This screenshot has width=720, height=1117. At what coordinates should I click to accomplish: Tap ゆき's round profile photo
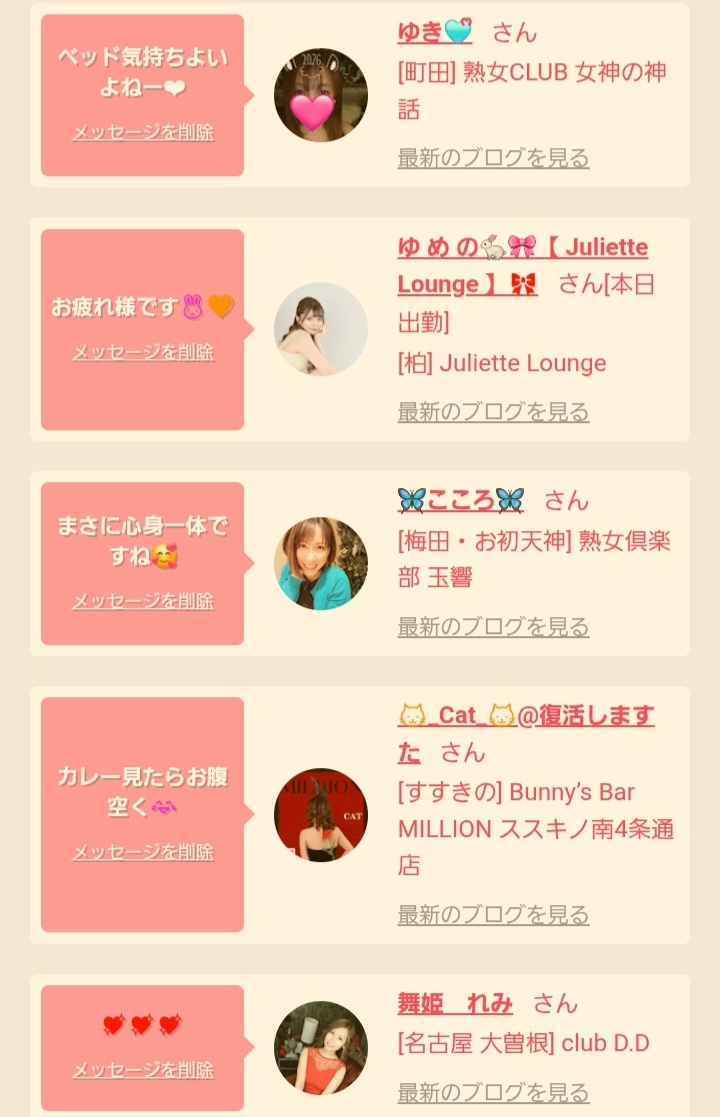point(320,95)
